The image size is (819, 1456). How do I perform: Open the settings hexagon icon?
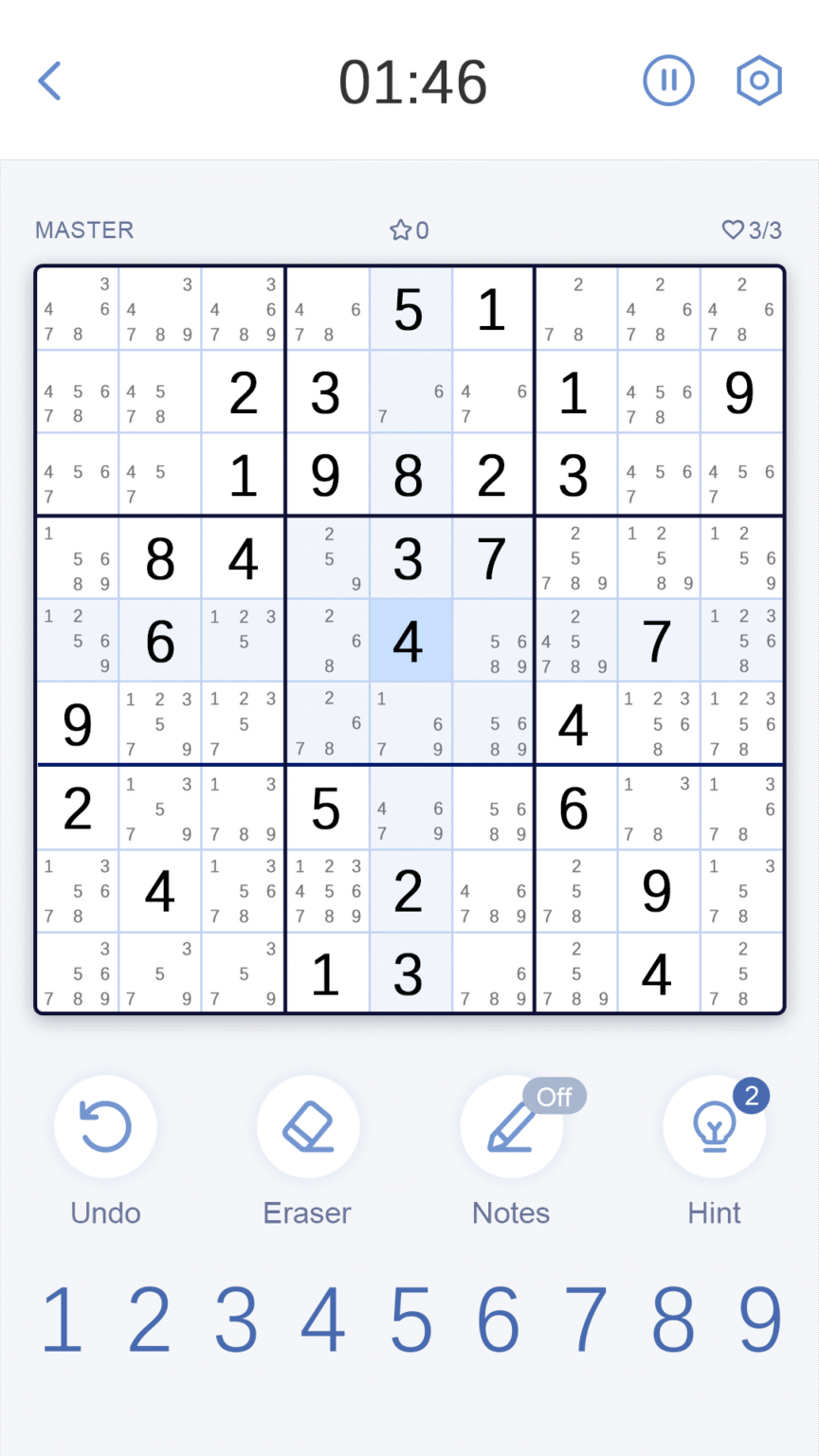pos(758,81)
